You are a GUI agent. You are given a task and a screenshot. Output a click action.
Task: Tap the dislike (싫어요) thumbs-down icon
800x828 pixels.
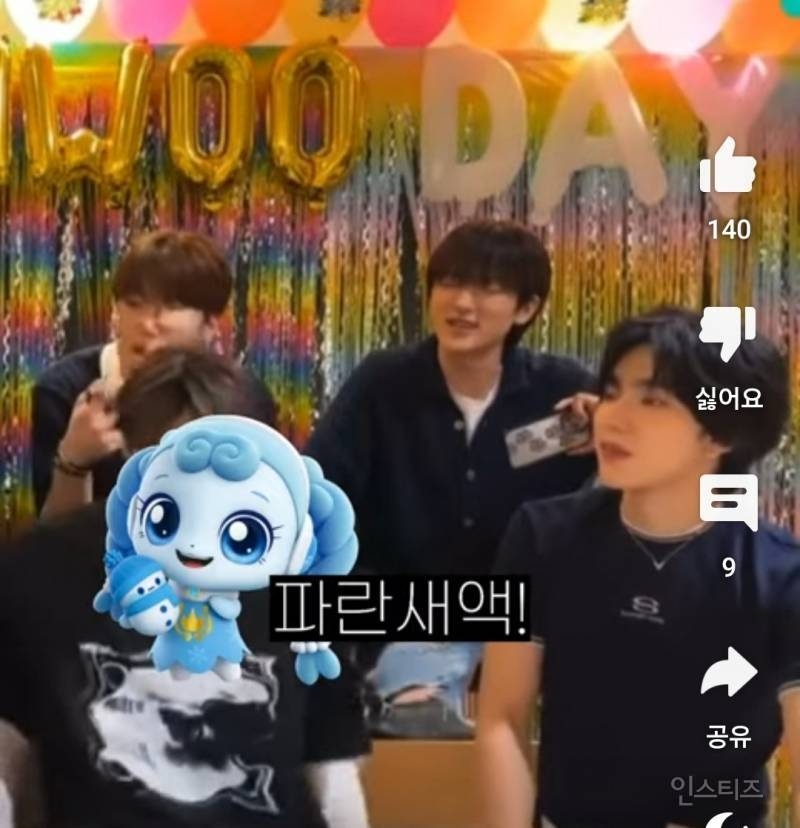click(x=727, y=335)
